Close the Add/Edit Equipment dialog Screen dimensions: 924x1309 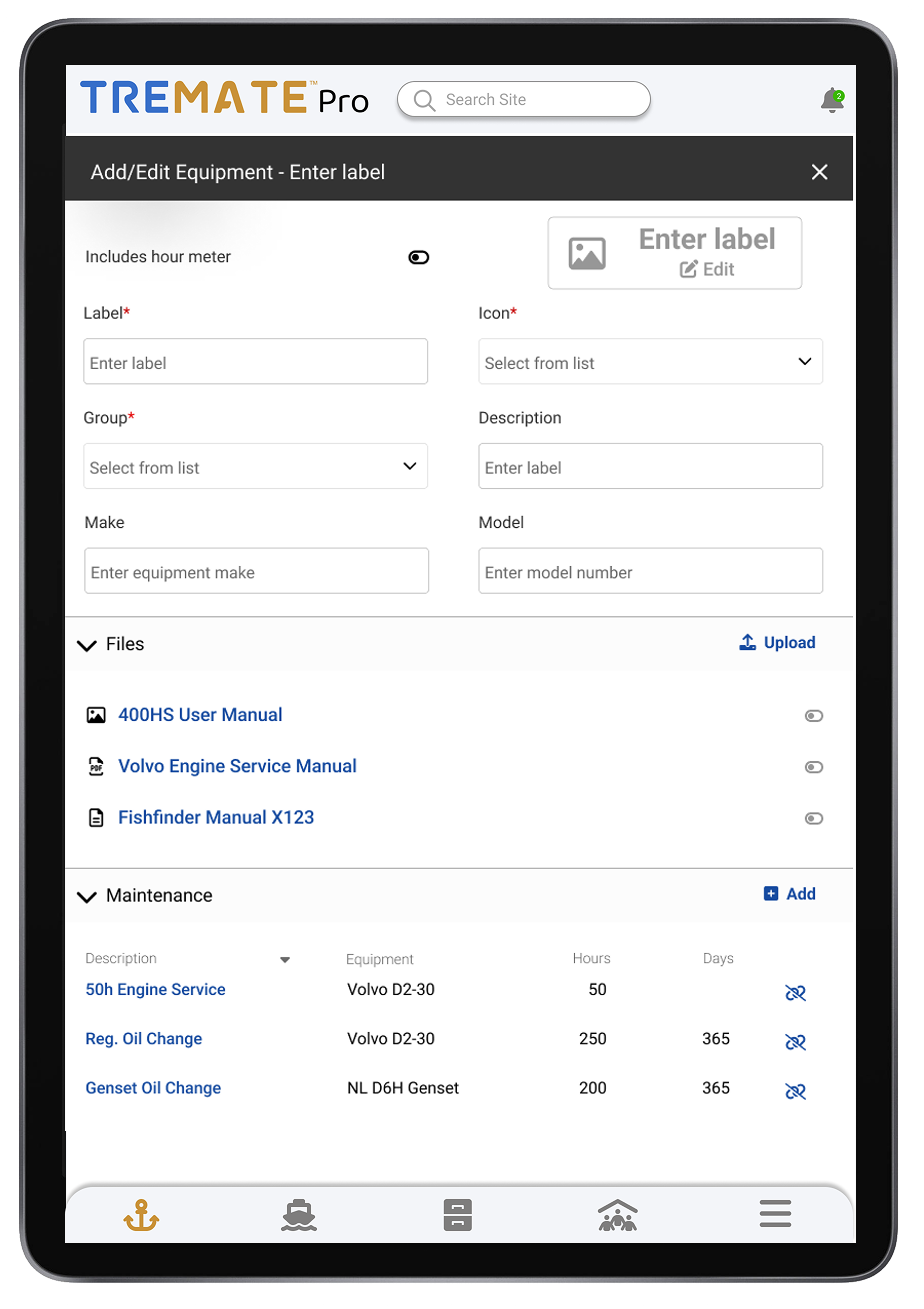pyautogui.click(x=819, y=172)
